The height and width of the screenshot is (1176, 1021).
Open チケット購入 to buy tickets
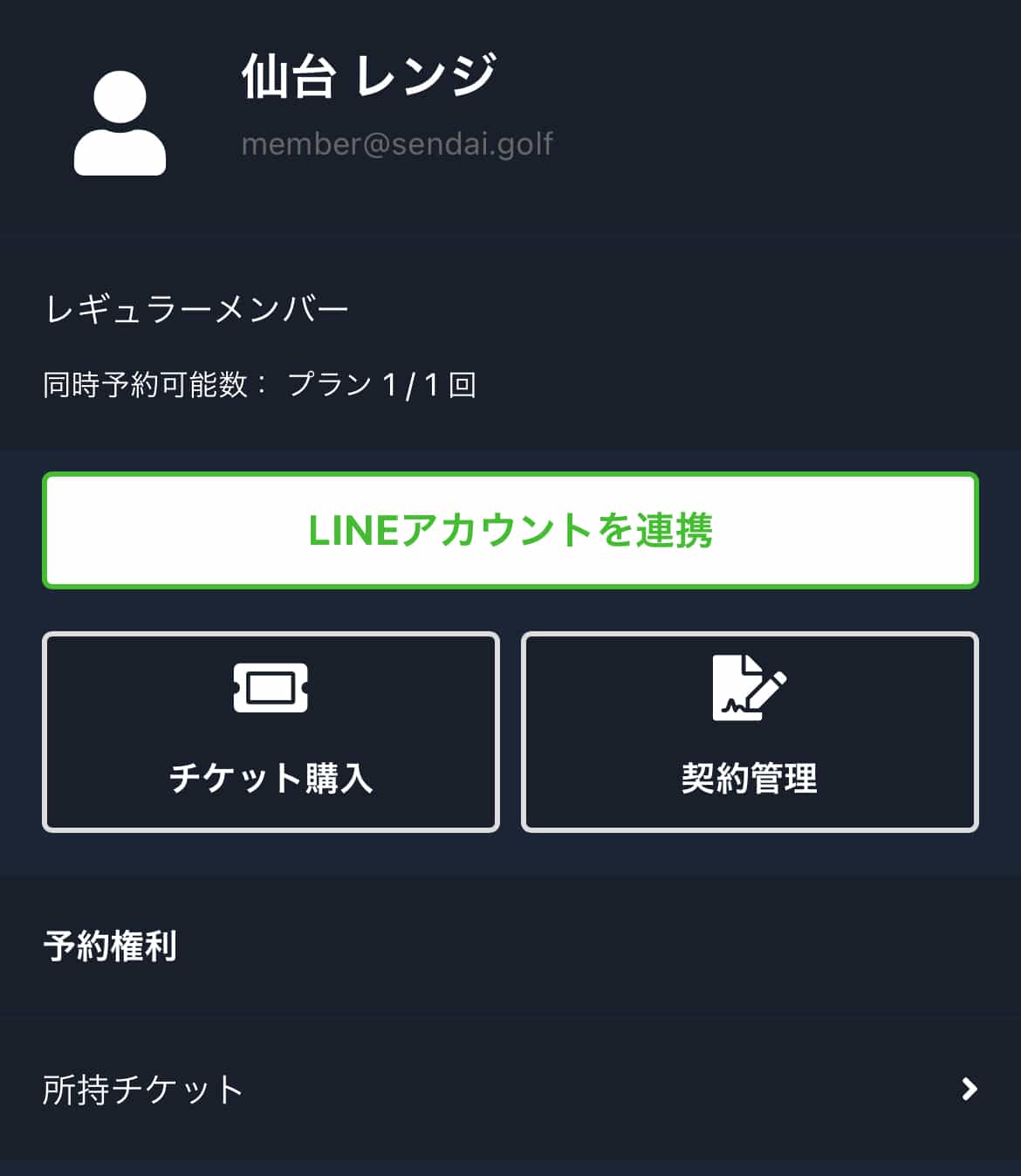point(271,732)
